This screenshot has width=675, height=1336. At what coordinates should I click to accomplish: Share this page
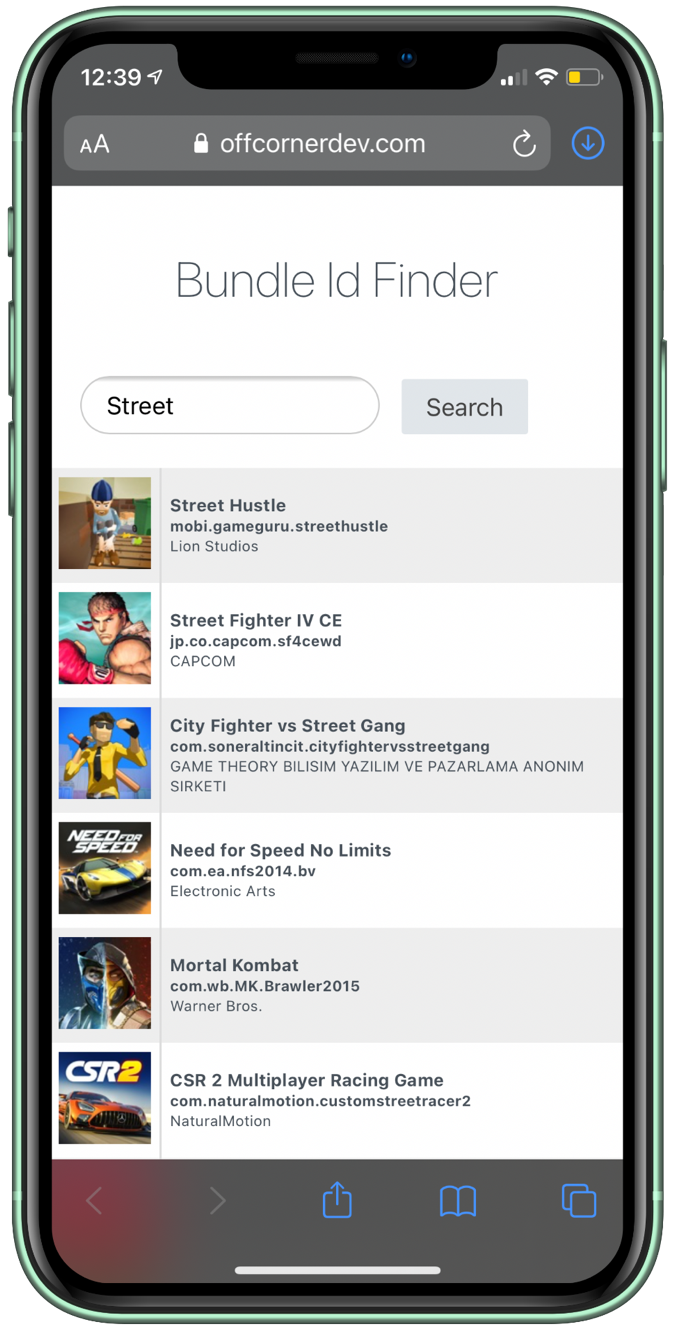click(337, 1199)
